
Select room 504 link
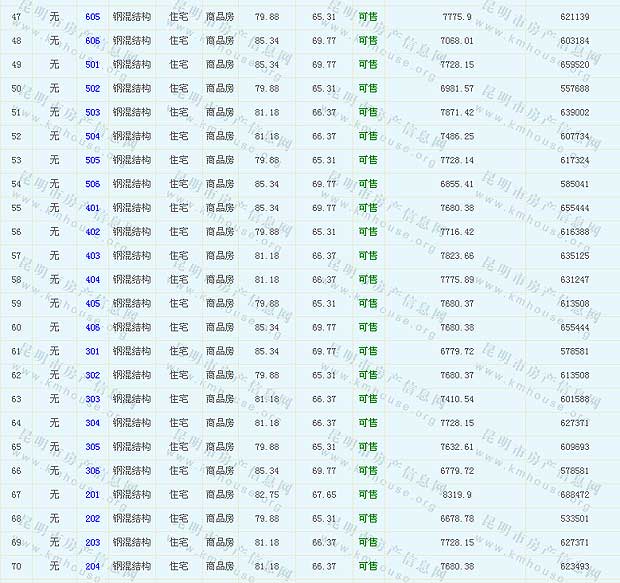click(93, 137)
